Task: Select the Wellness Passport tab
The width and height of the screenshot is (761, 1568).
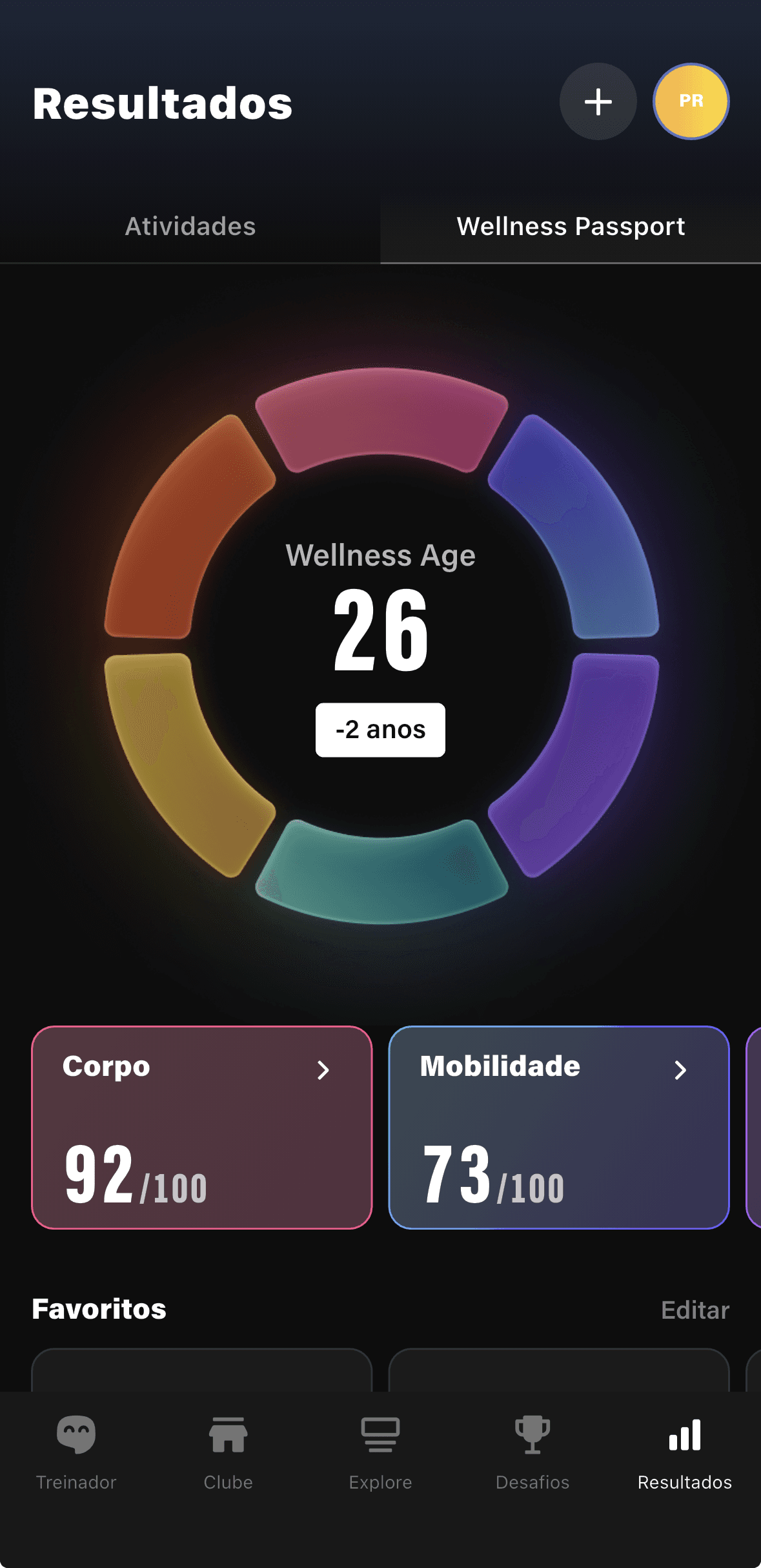Action: coord(571,227)
